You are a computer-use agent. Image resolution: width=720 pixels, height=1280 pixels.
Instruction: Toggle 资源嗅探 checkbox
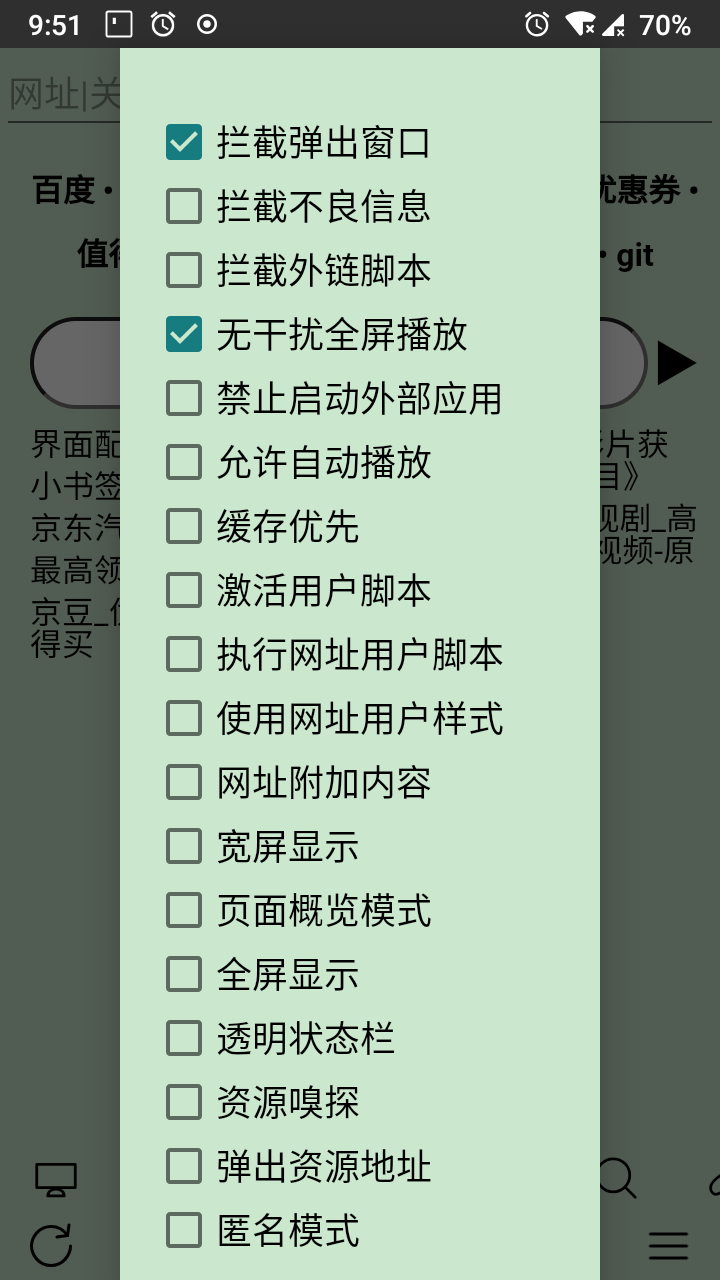(x=184, y=1103)
